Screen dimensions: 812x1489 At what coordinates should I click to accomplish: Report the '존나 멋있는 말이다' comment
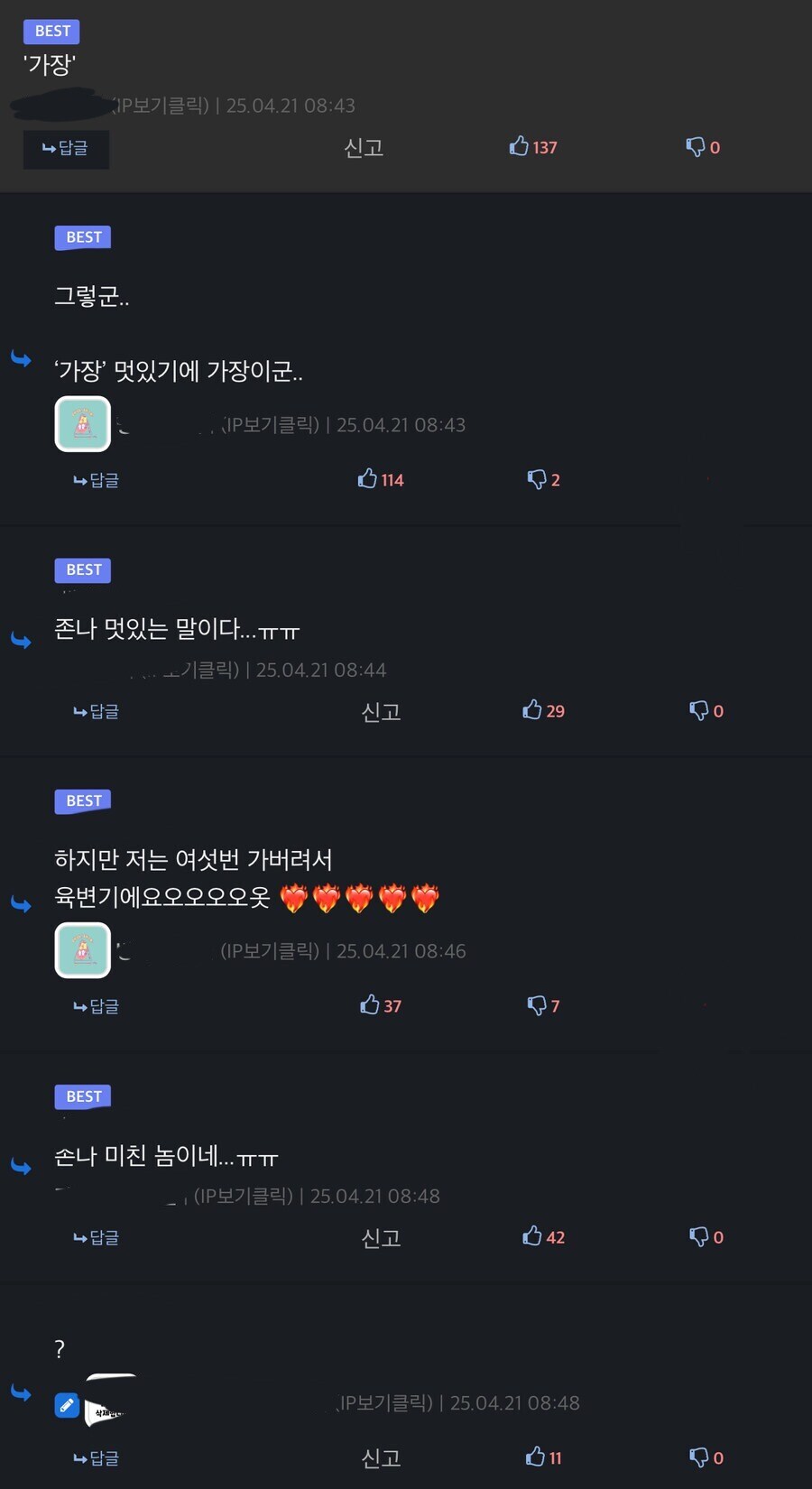point(381,712)
